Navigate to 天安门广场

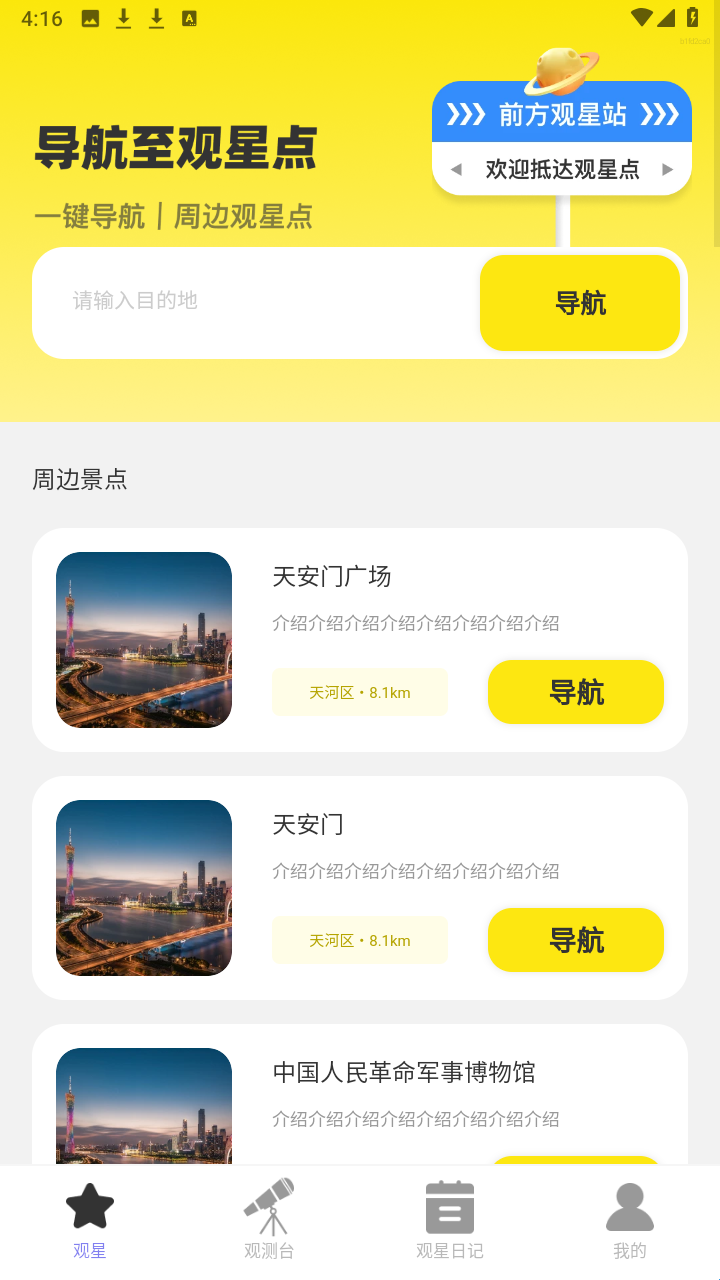click(x=575, y=692)
